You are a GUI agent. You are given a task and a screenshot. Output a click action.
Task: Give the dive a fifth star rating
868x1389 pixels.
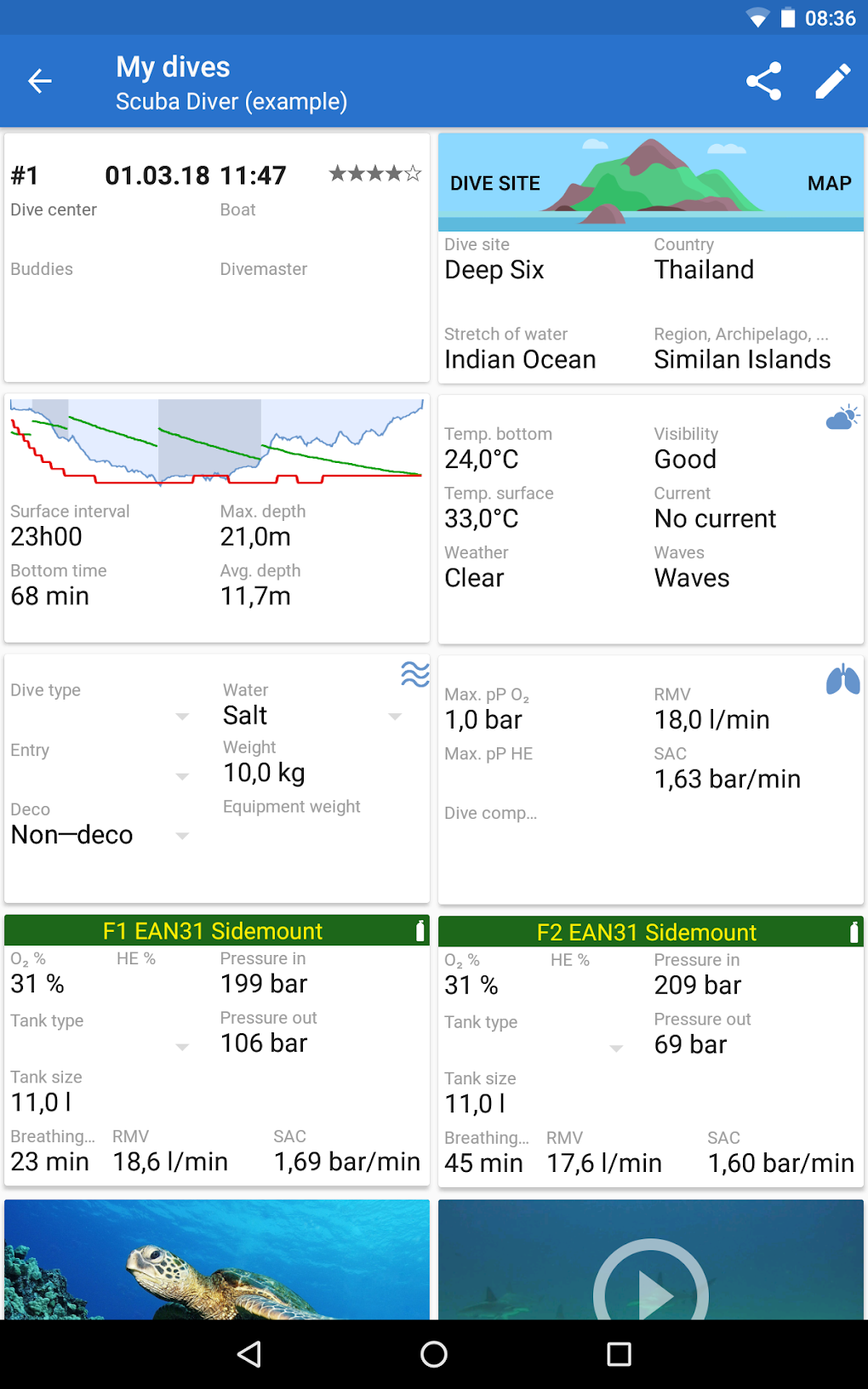(413, 173)
